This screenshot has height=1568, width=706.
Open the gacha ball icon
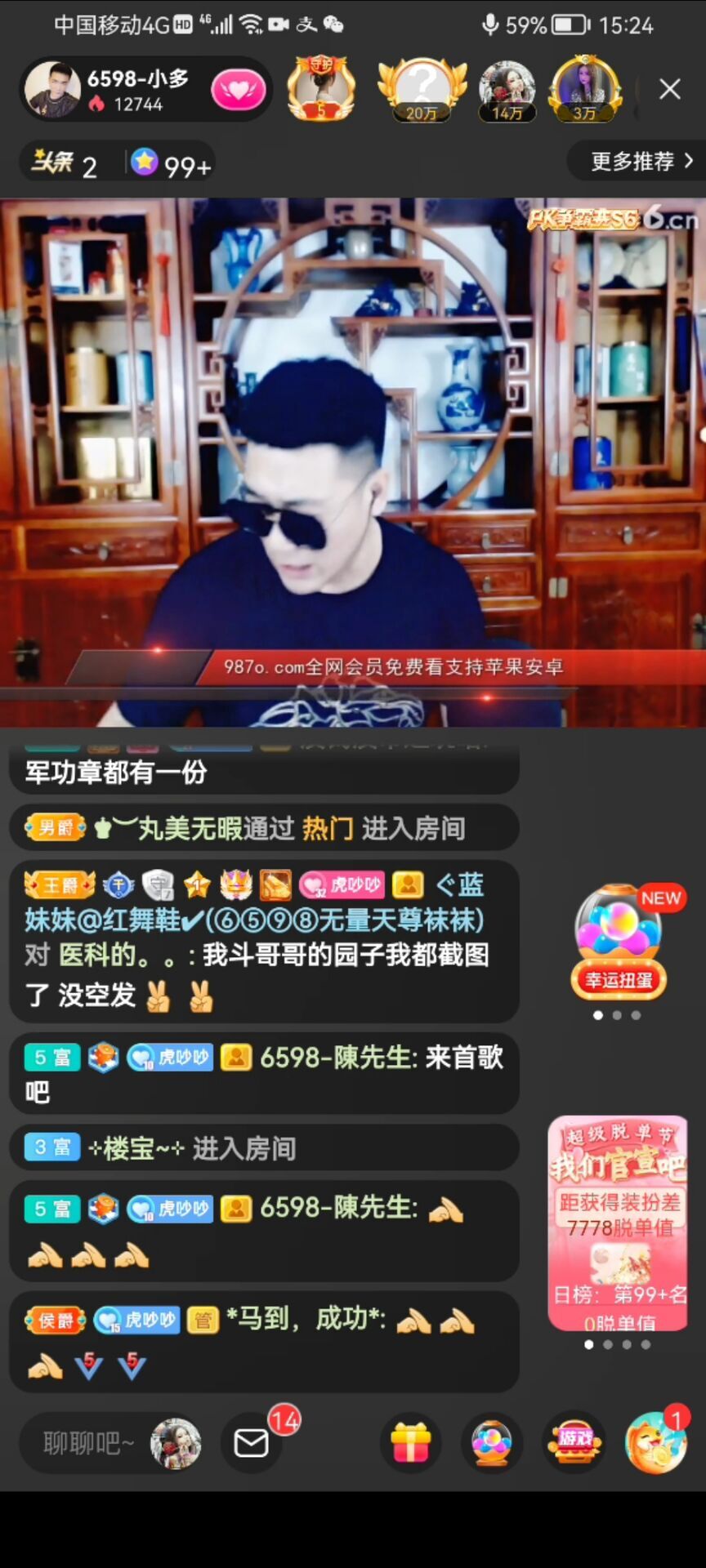pyautogui.click(x=492, y=1444)
